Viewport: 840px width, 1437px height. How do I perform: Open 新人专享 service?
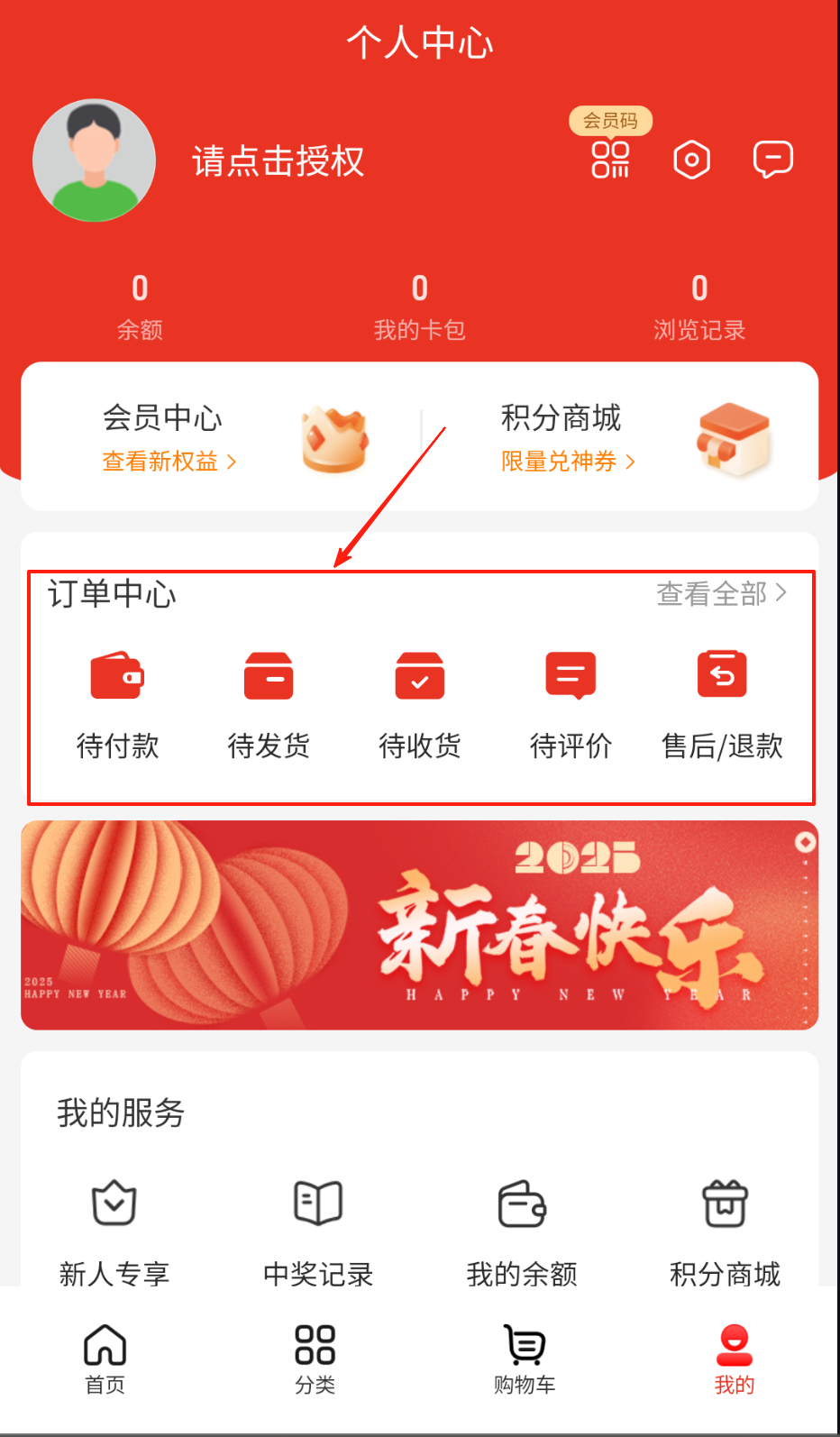coord(114,1226)
